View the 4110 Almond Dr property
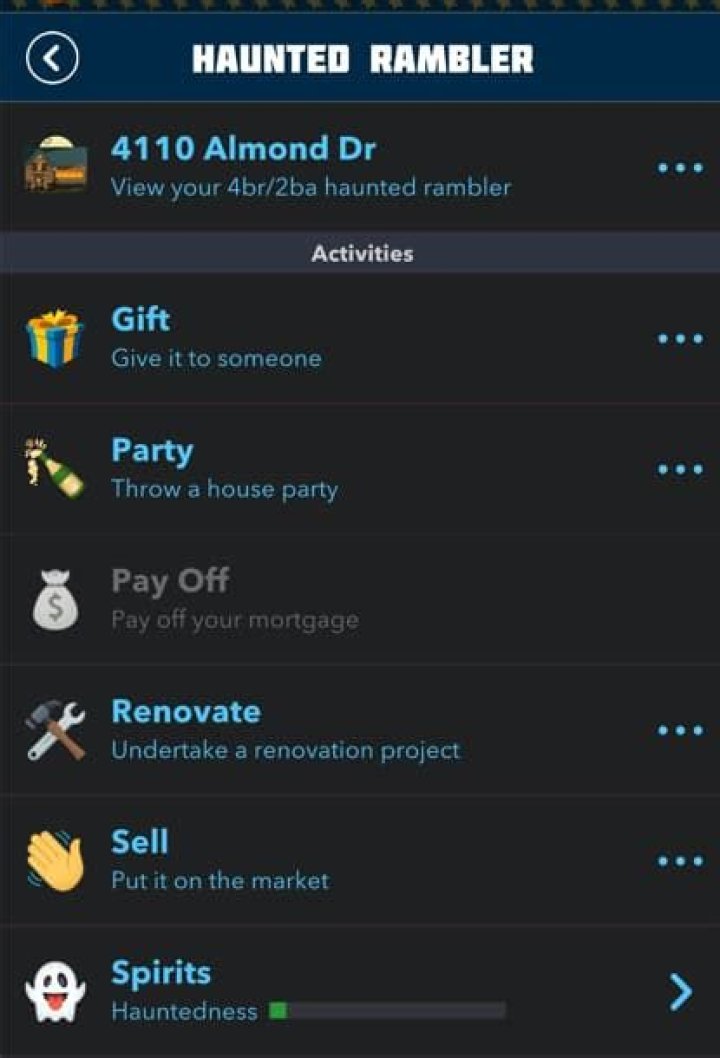The height and width of the screenshot is (1058, 720). click(x=360, y=166)
